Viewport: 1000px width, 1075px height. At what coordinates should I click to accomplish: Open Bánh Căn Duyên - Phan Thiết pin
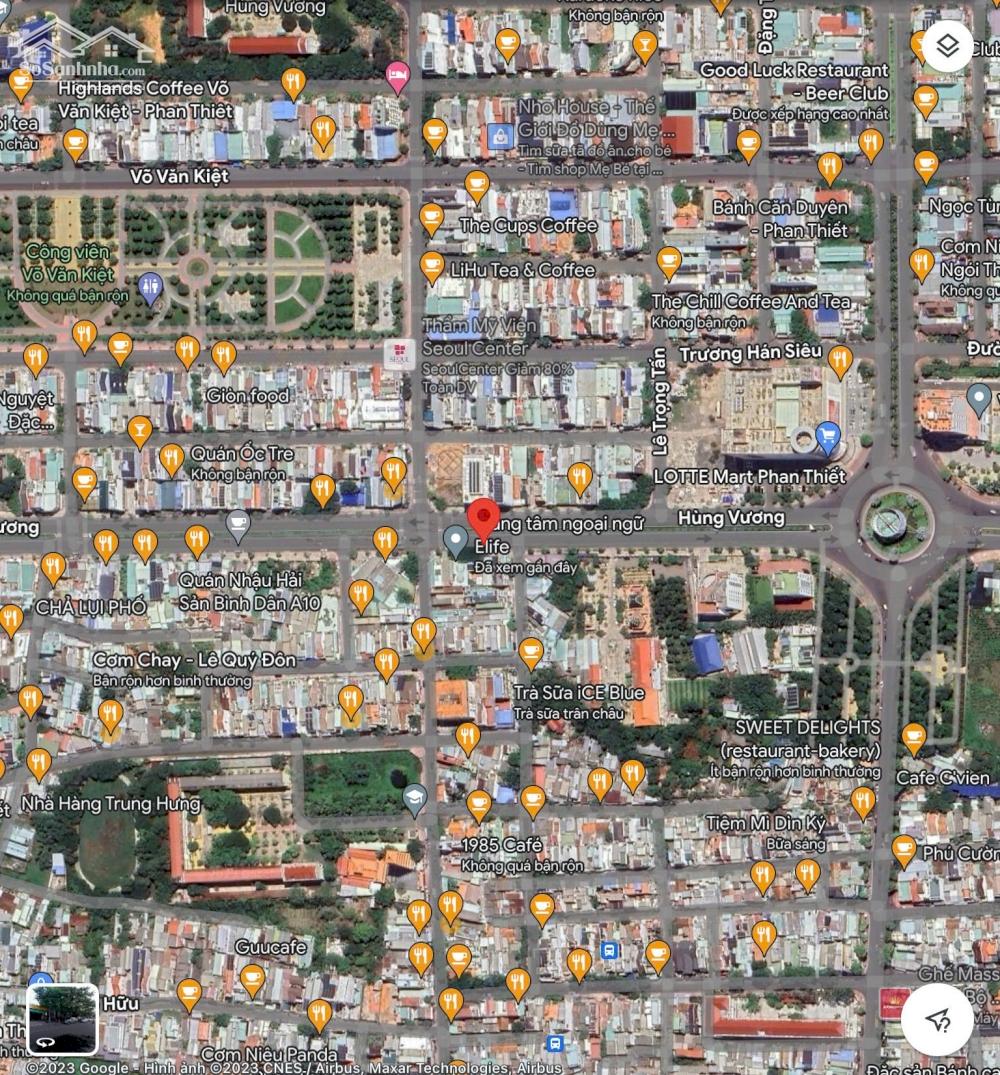pyautogui.click(x=829, y=168)
